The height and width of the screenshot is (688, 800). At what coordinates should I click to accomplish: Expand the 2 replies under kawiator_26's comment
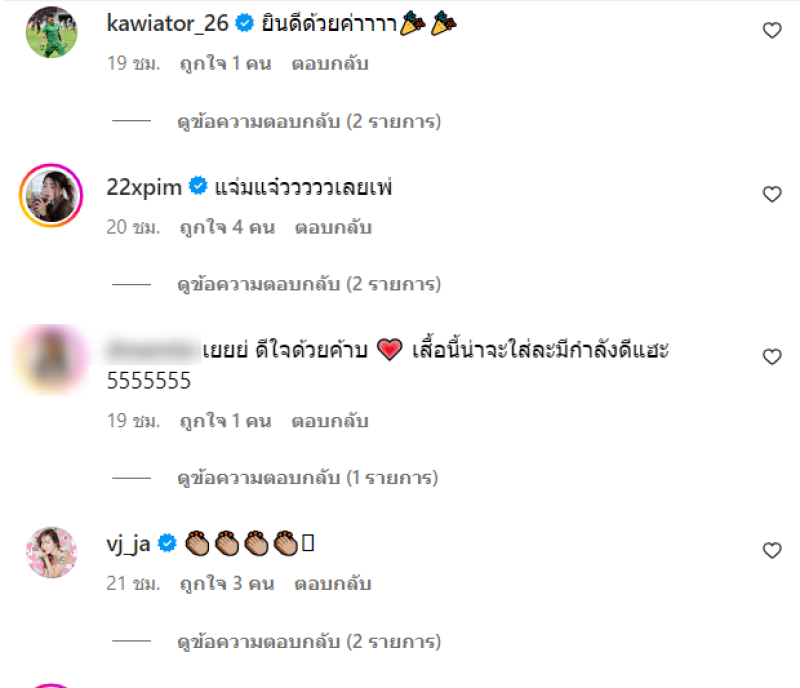pyautogui.click(x=309, y=122)
